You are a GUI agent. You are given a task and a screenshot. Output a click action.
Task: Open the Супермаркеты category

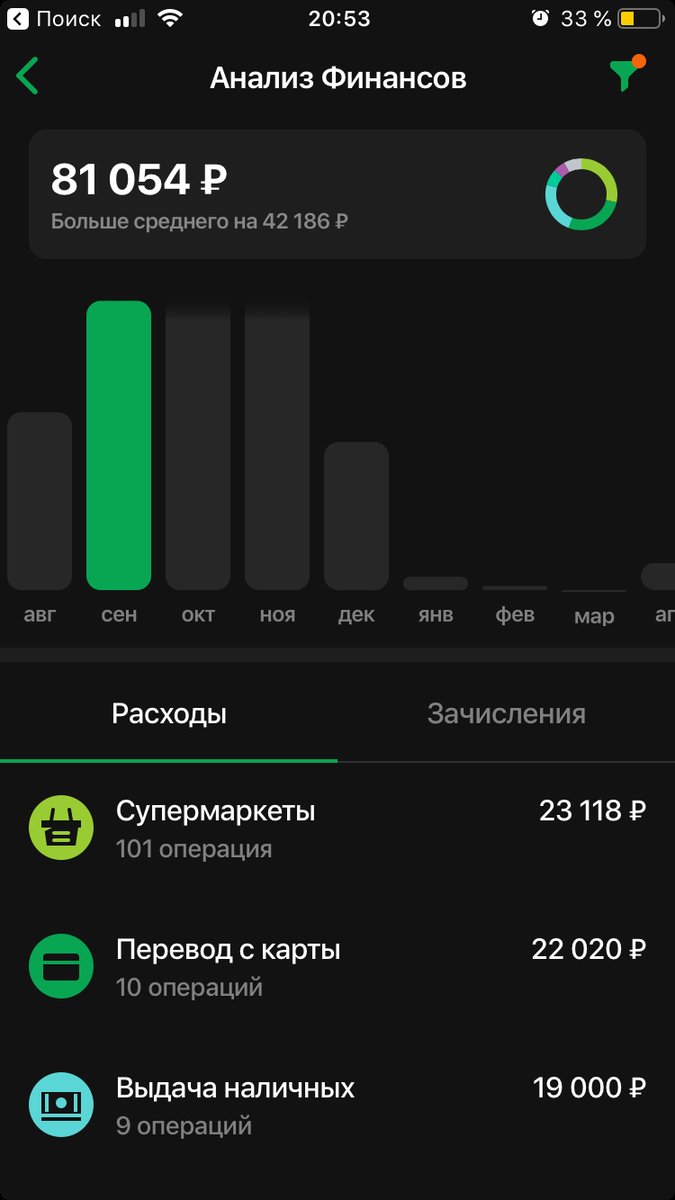click(337, 829)
